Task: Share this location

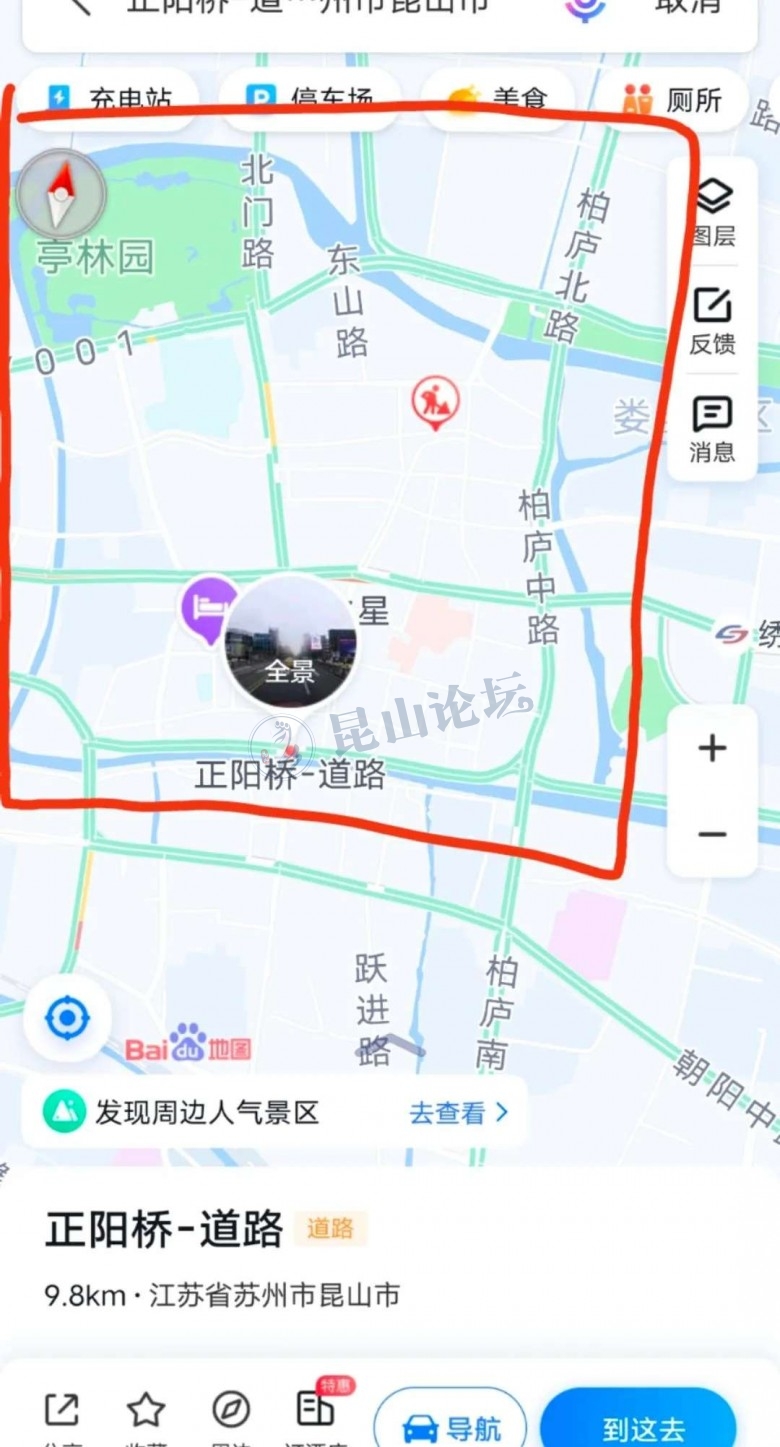Action: tap(62, 1412)
